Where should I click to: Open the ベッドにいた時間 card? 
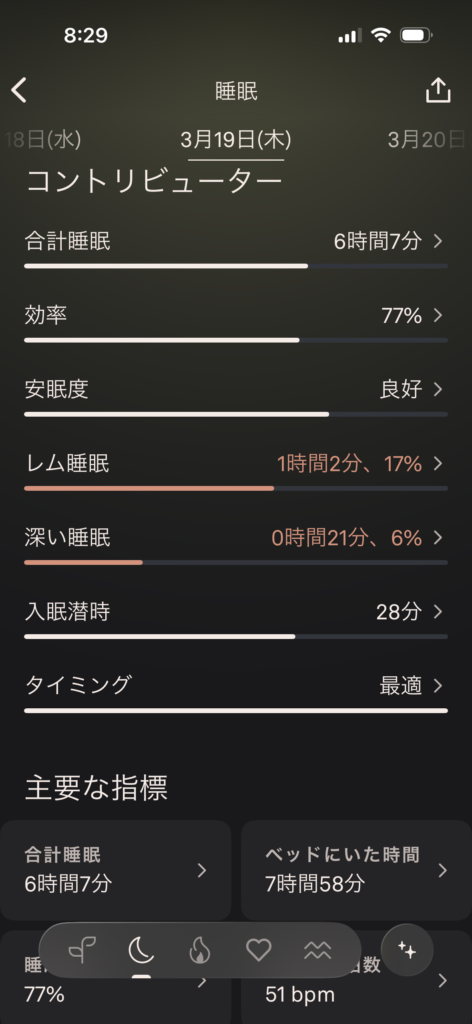click(356, 870)
